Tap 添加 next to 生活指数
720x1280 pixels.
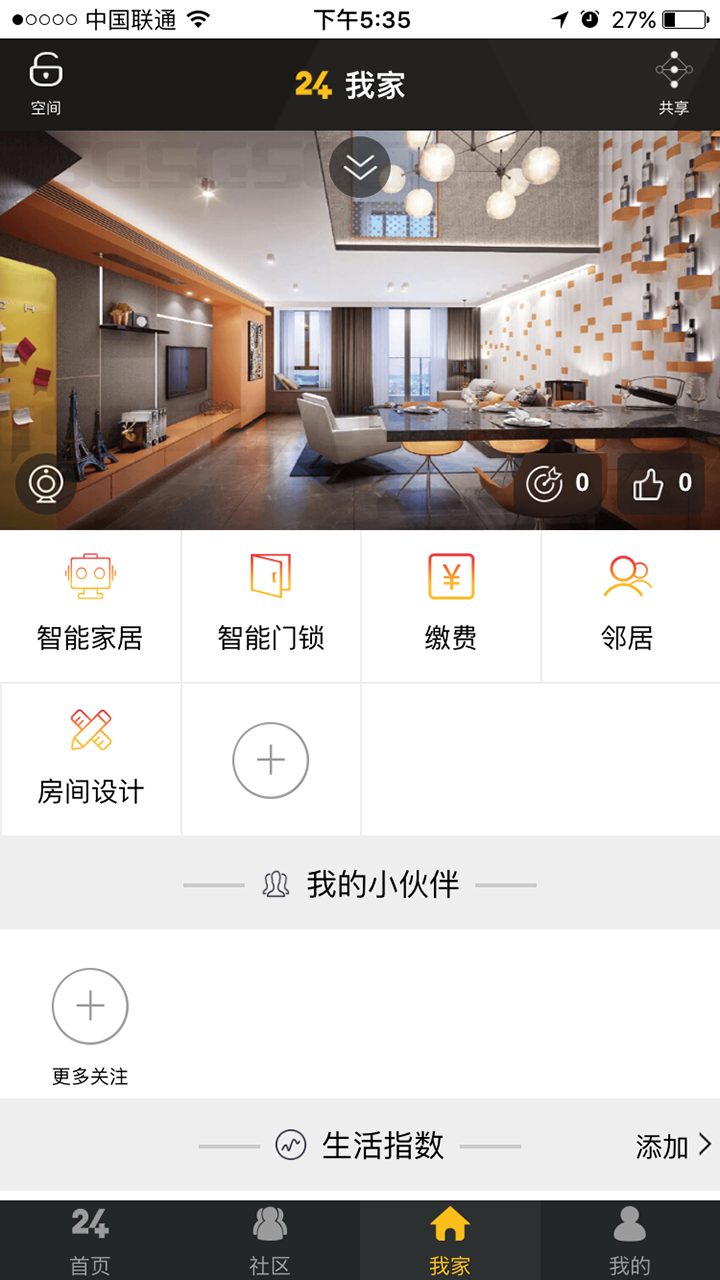(673, 1146)
